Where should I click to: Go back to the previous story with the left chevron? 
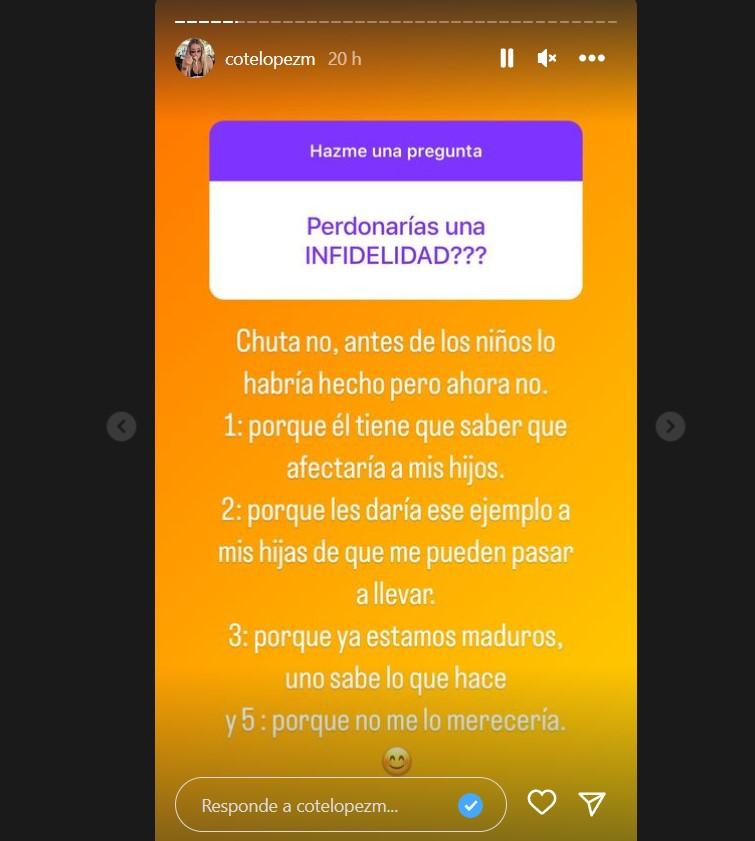point(121,426)
